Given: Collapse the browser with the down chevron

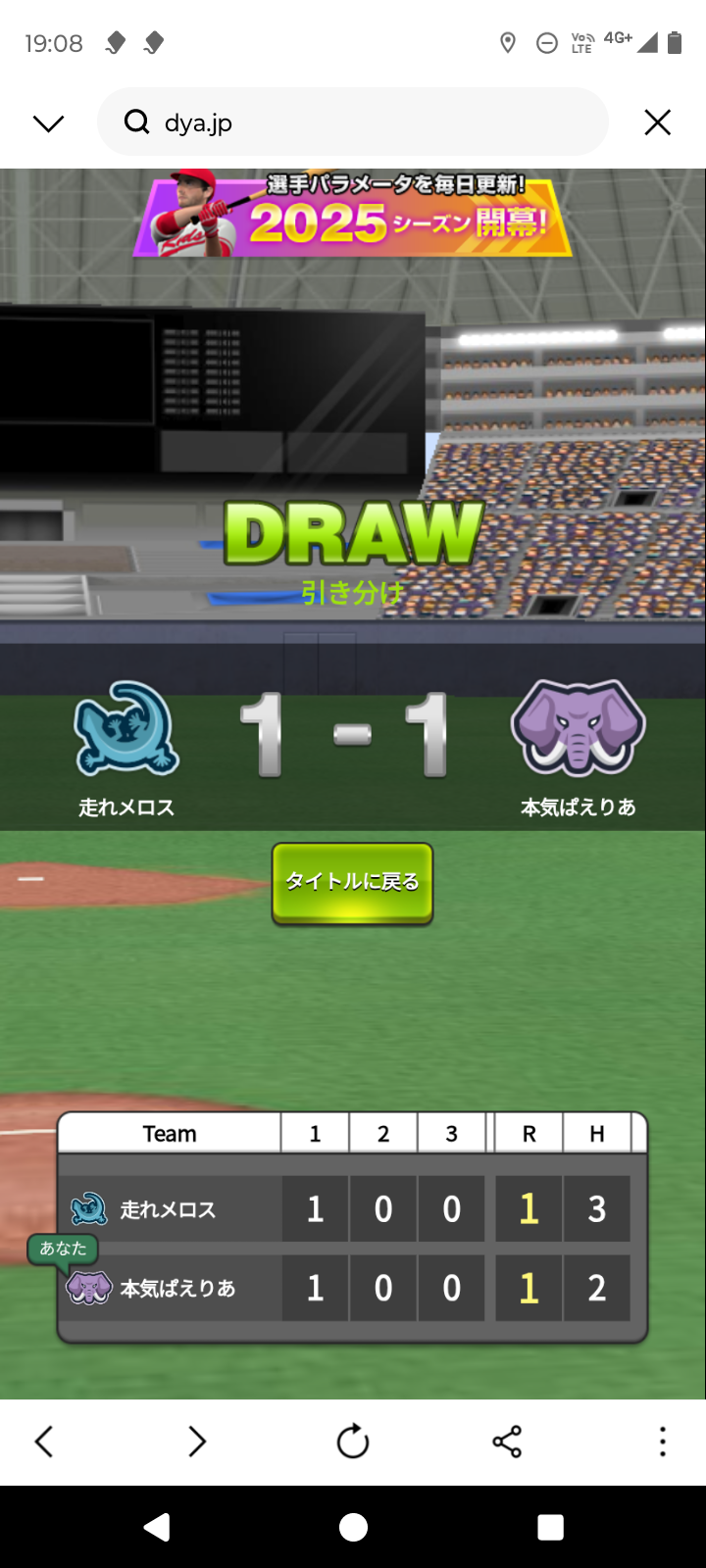Looking at the screenshot, I should 48,122.
